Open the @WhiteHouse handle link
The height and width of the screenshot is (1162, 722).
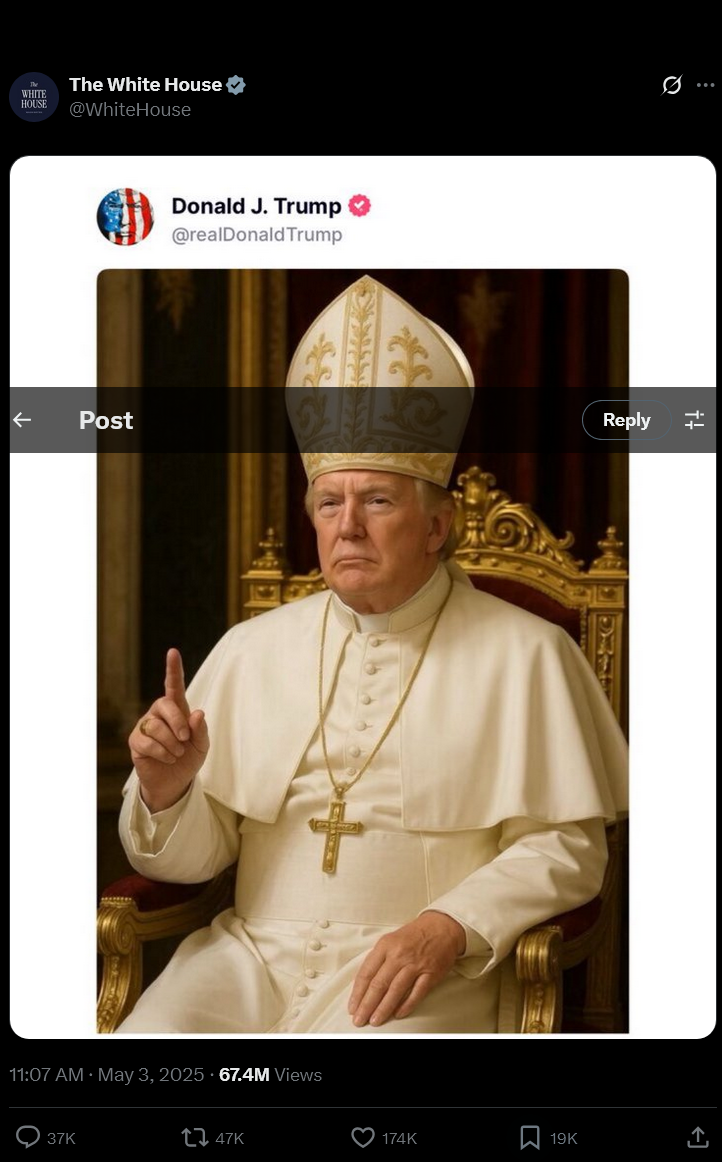point(130,110)
